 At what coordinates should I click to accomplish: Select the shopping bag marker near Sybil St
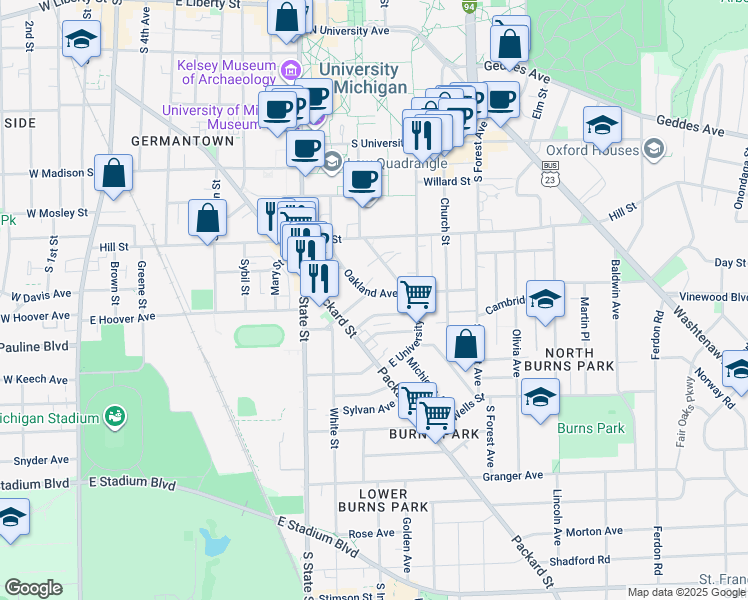coord(207,217)
